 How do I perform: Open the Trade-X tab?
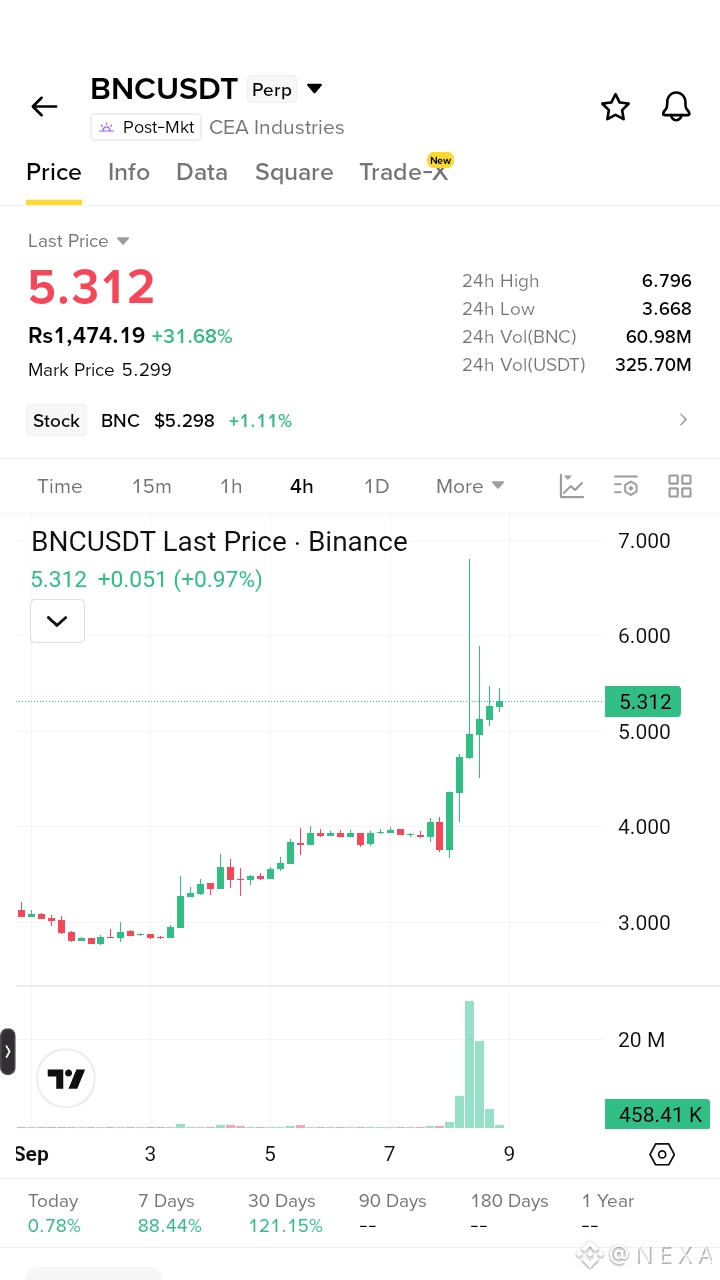pos(404,172)
